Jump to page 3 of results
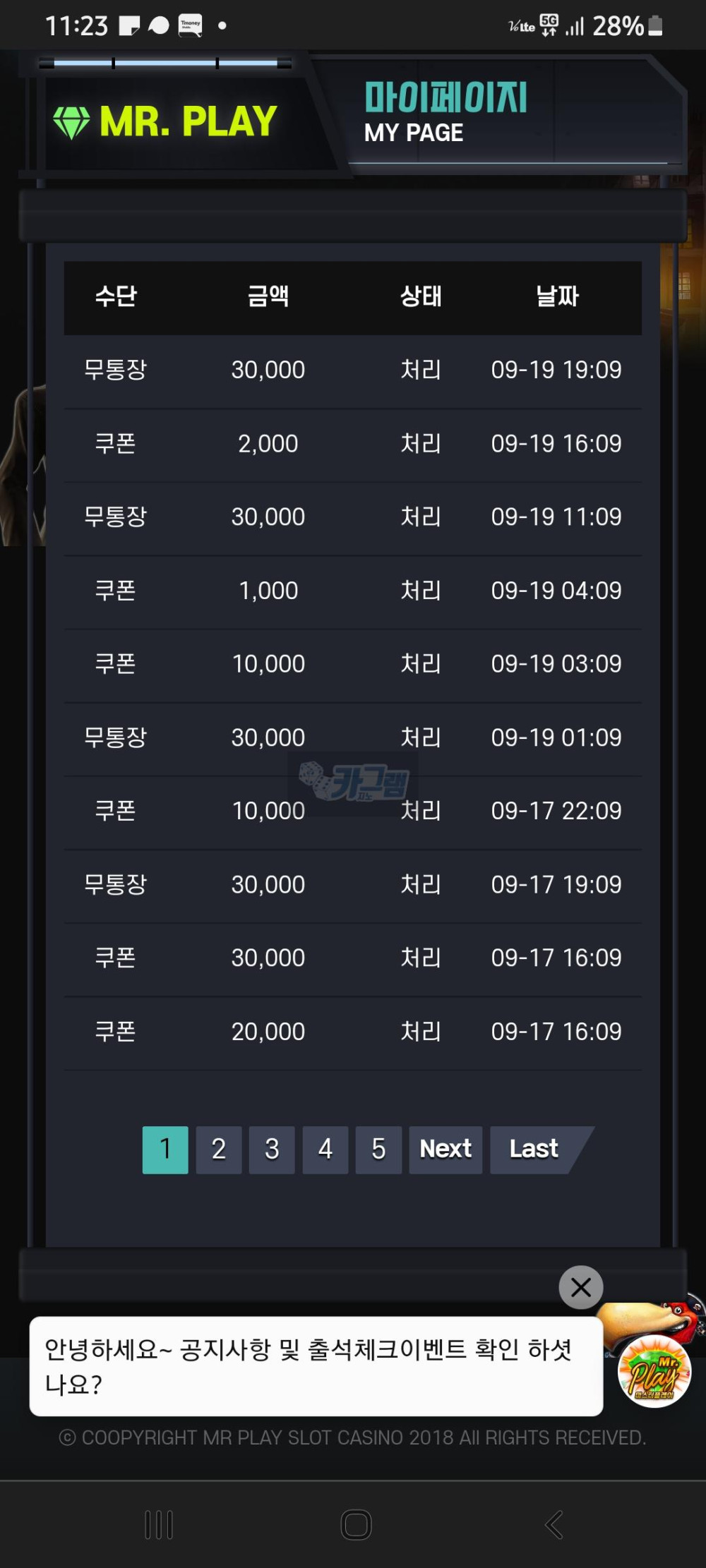Image resolution: width=706 pixels, height=1568 pixels. [x=272, y=1150]
